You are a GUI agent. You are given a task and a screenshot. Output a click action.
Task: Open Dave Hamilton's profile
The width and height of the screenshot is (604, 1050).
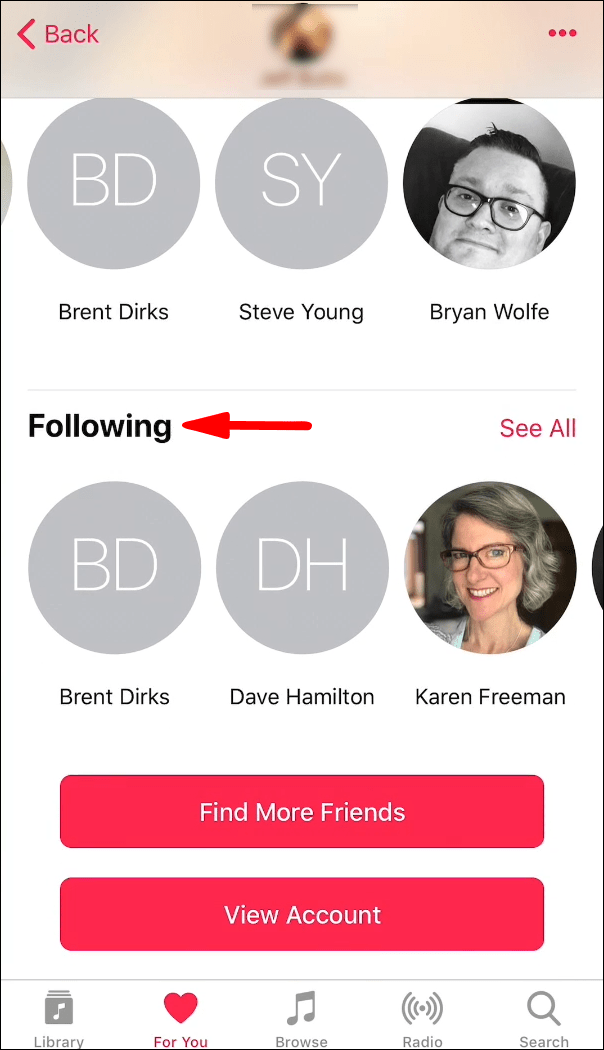[302, 568]
